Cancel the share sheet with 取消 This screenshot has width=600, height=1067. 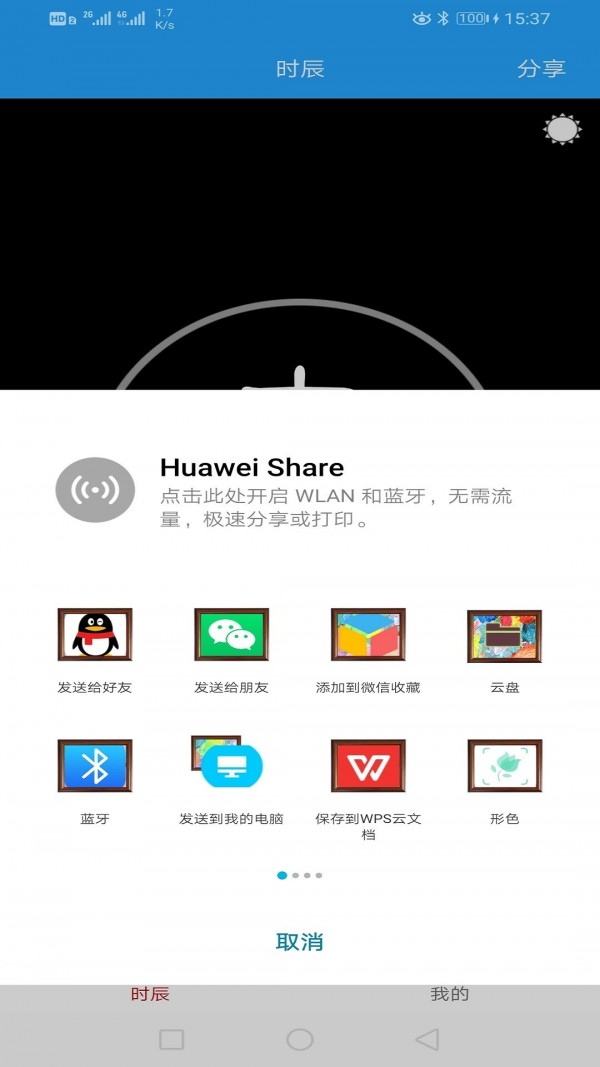[x=300, y=941]
